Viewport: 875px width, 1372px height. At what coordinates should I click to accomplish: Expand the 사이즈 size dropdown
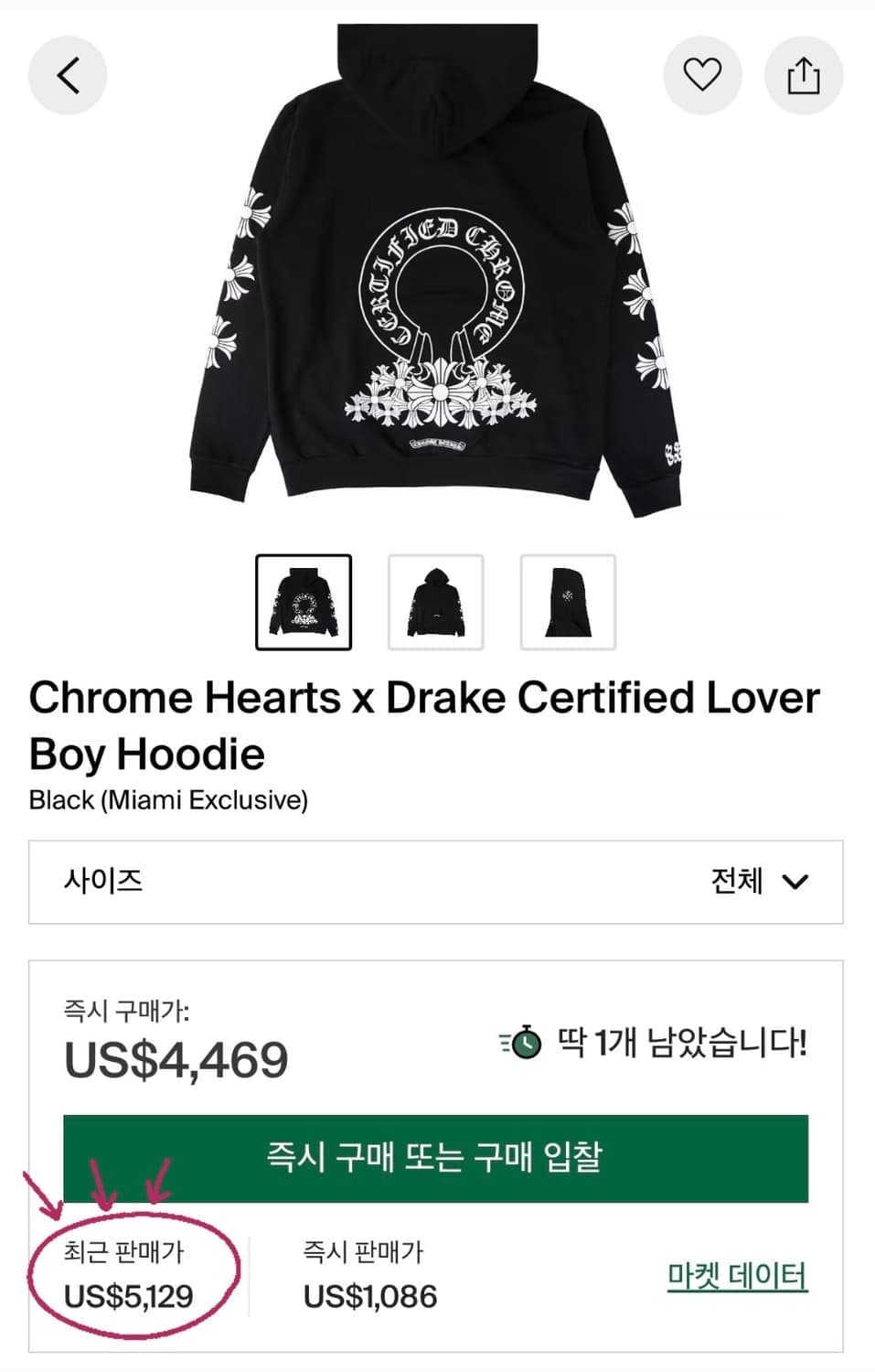click(437, 881)
